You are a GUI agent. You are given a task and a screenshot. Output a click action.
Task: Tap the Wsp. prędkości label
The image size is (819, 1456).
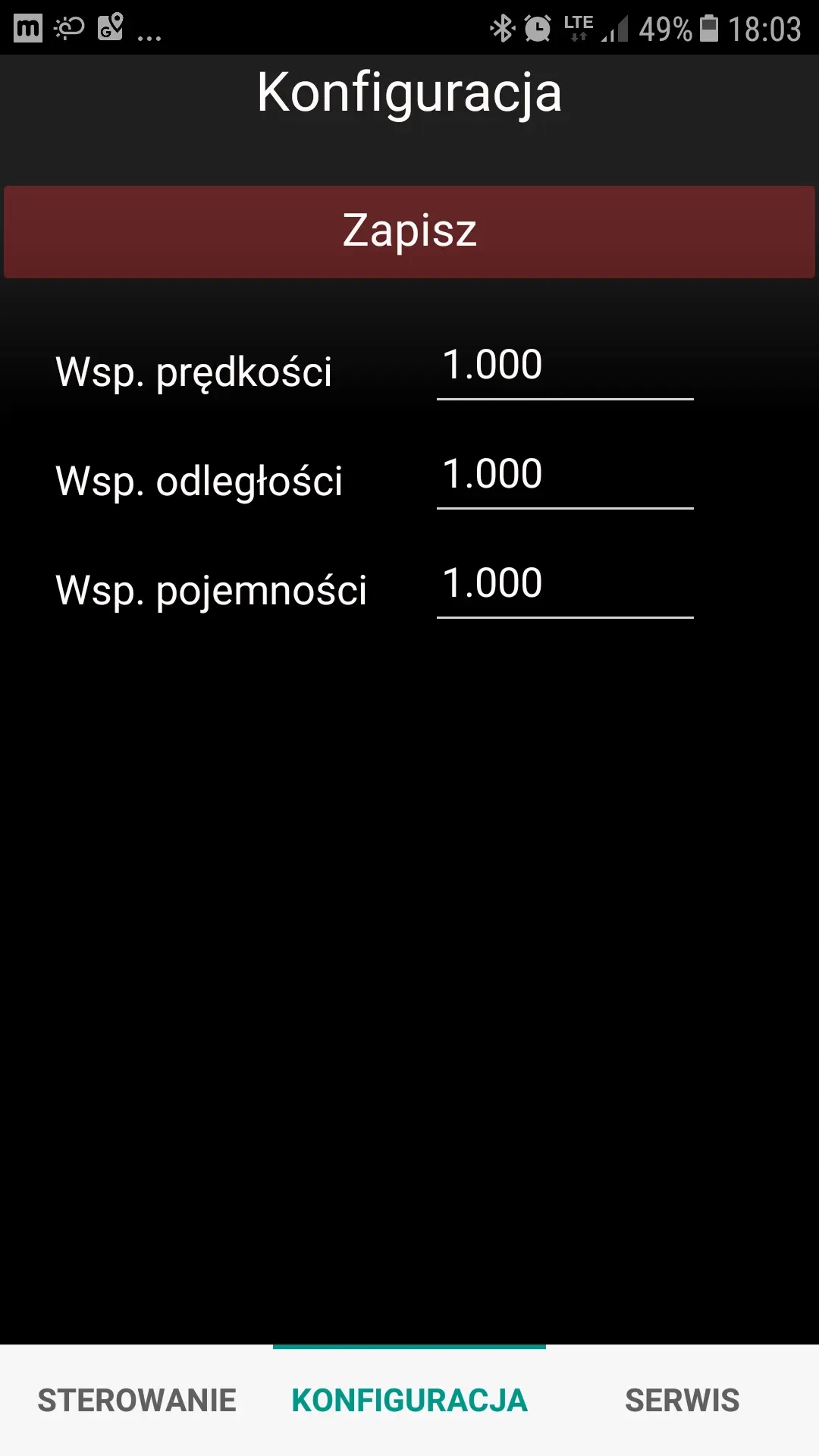click(x=193, y=372)
